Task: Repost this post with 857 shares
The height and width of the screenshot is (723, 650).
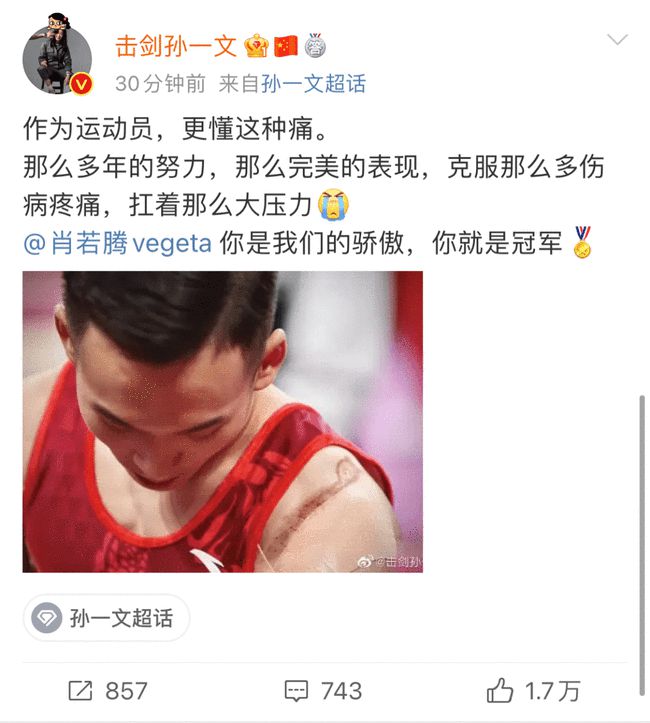Action: 107,690
